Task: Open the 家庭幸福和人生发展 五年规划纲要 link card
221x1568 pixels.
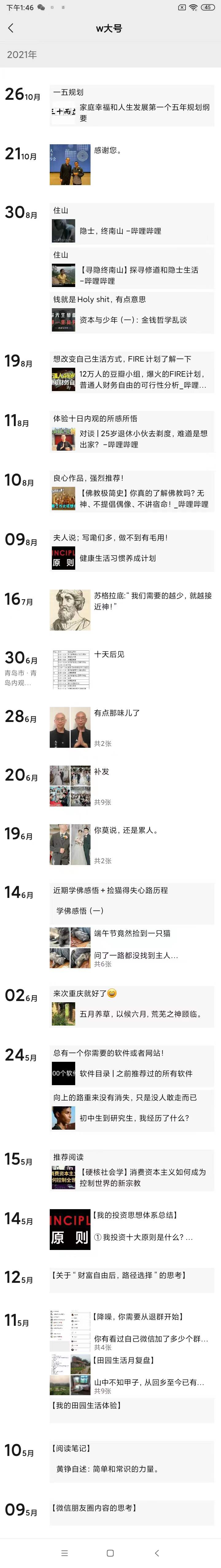Action: 132,113
